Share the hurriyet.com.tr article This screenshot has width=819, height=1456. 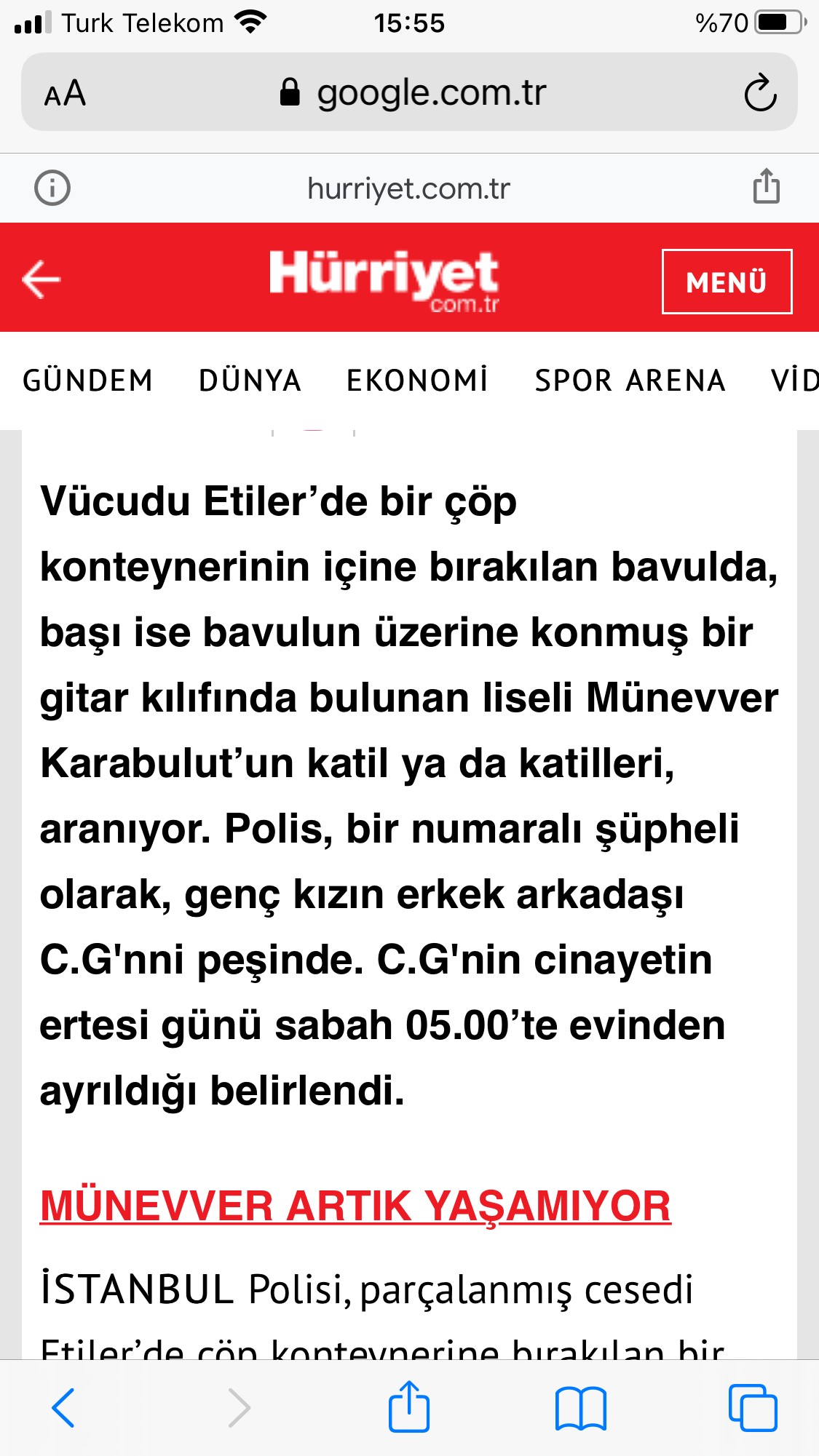coord(766,187)
